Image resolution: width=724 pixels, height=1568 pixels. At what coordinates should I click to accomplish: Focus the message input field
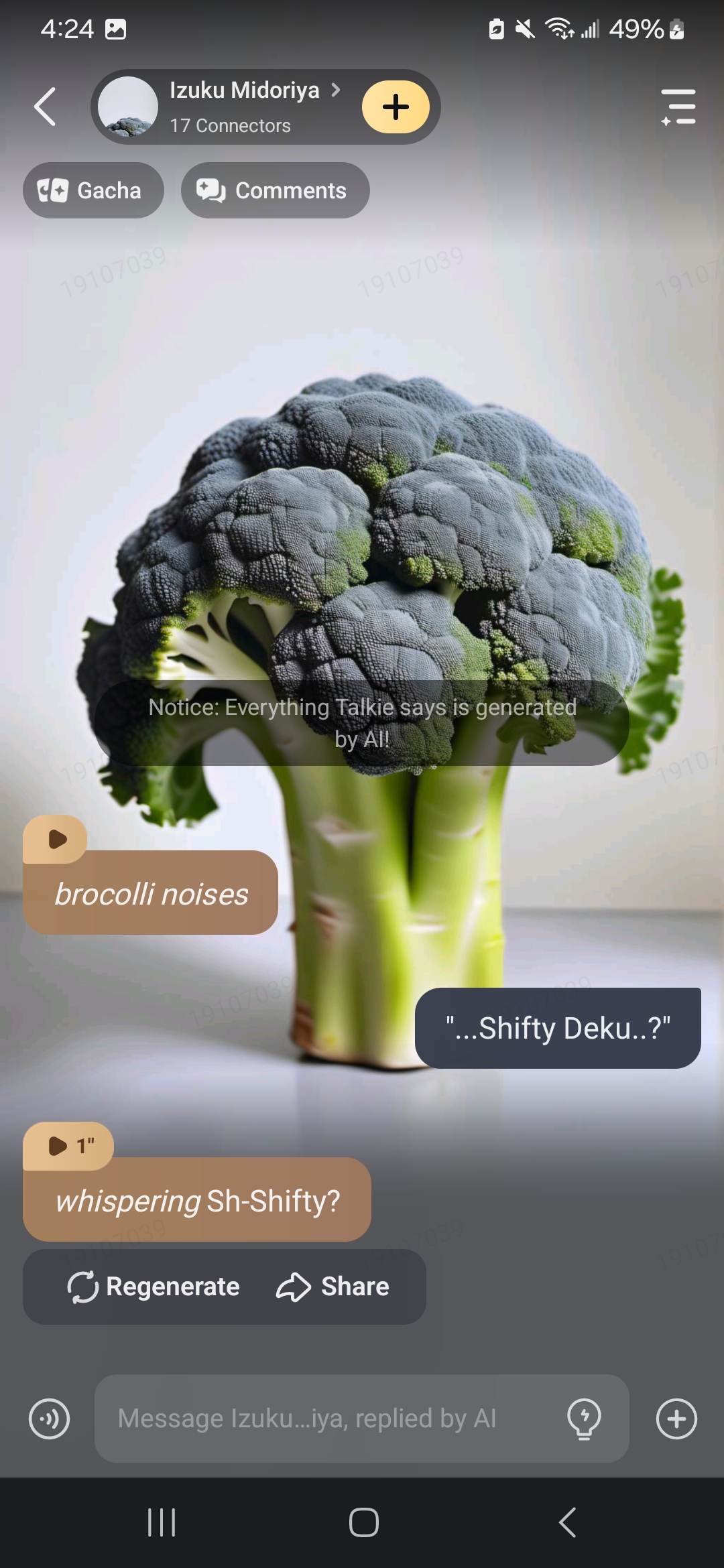point(328,1419)
